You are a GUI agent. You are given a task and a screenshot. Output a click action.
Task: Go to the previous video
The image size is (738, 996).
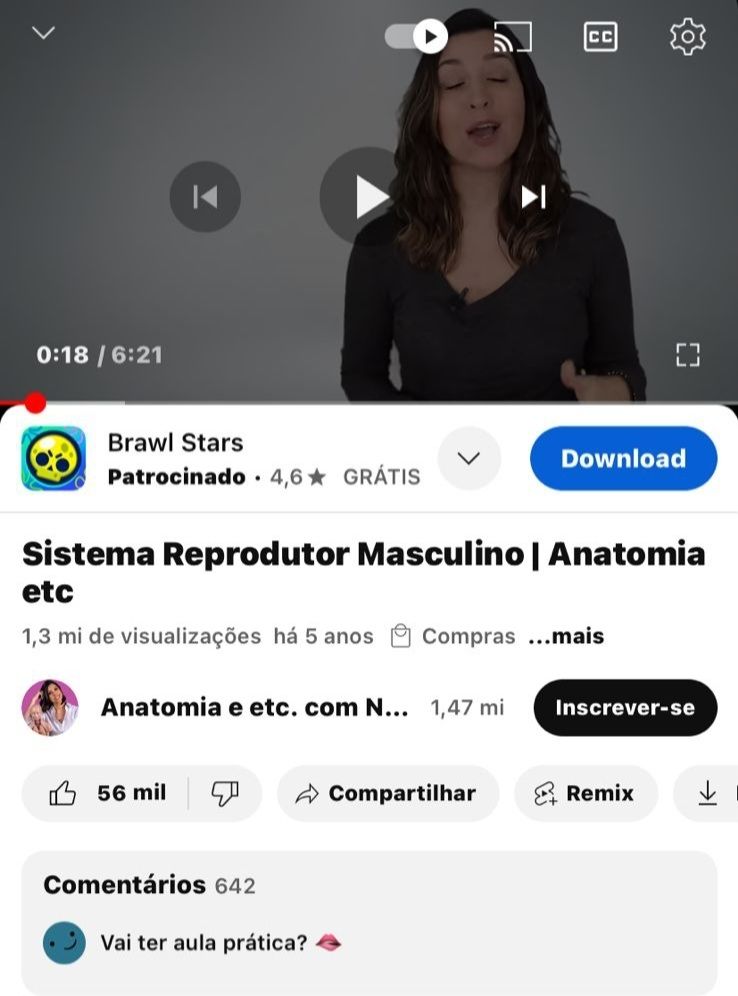click(205, 197)
